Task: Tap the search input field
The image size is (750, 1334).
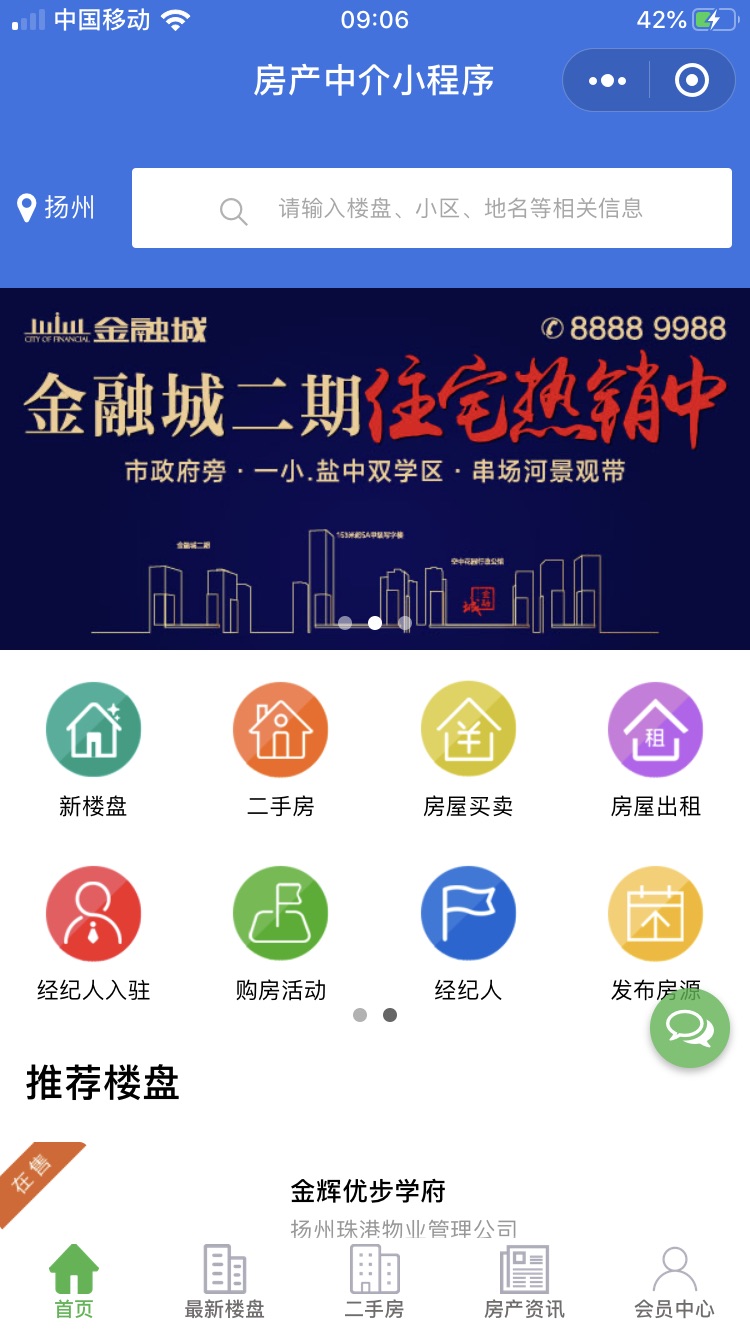Action: click(x=430, y=208)
